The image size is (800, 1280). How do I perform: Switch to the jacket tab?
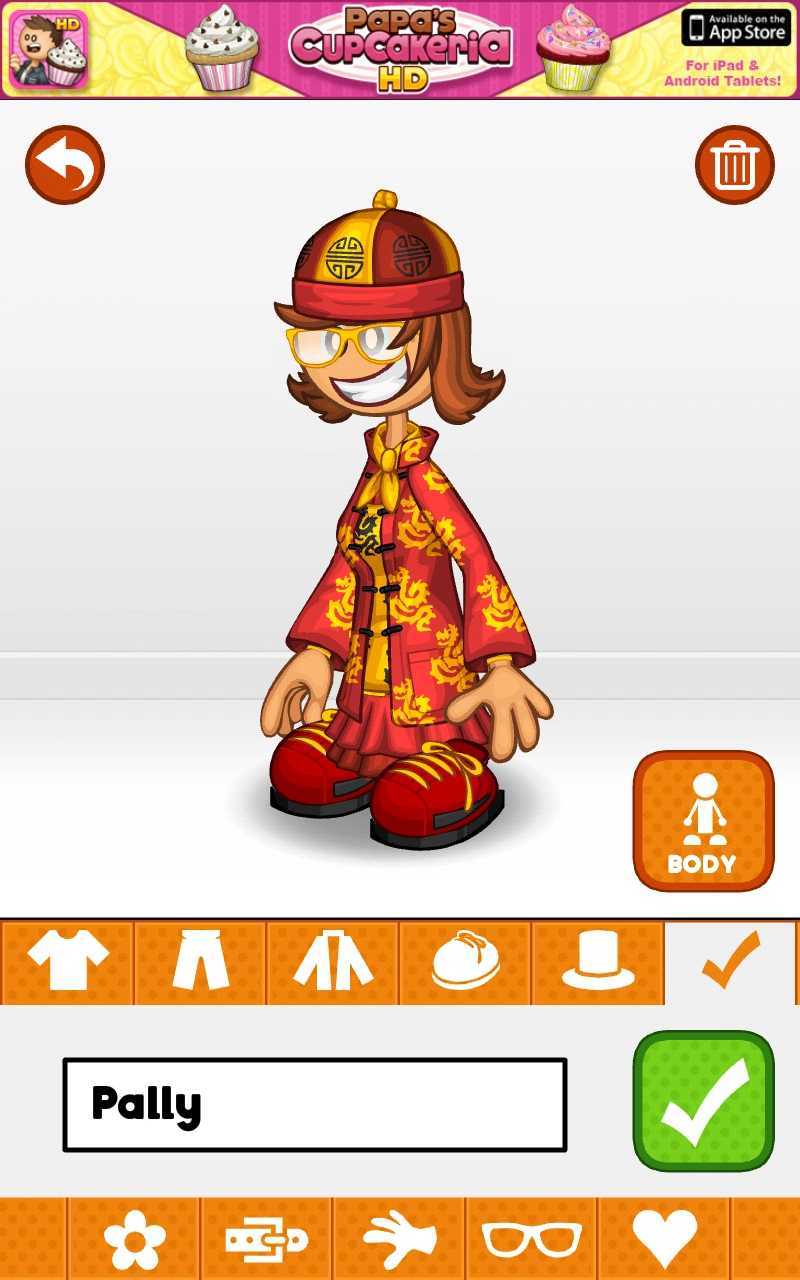coord(332,963)
